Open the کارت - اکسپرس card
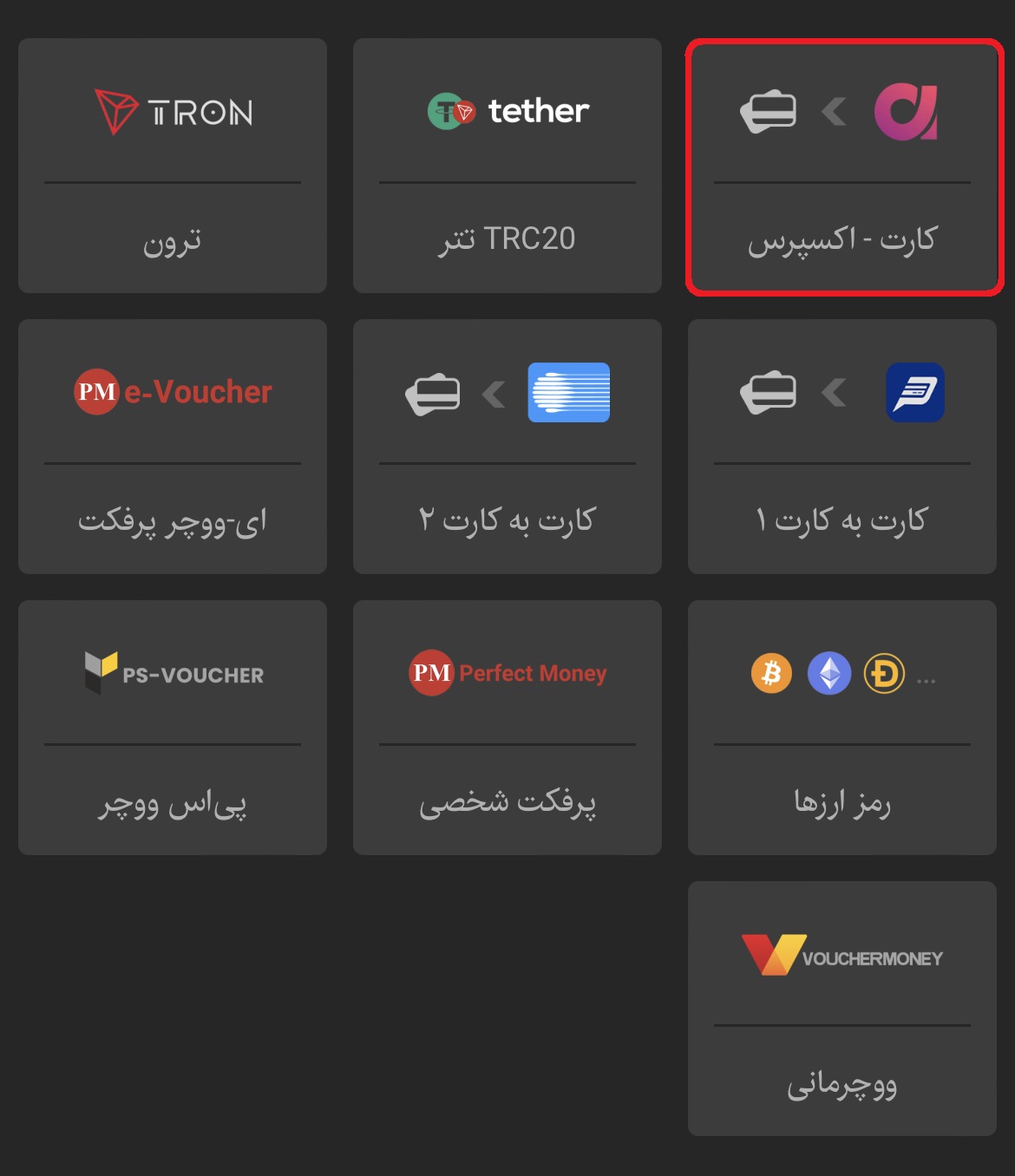 point(842,167)
